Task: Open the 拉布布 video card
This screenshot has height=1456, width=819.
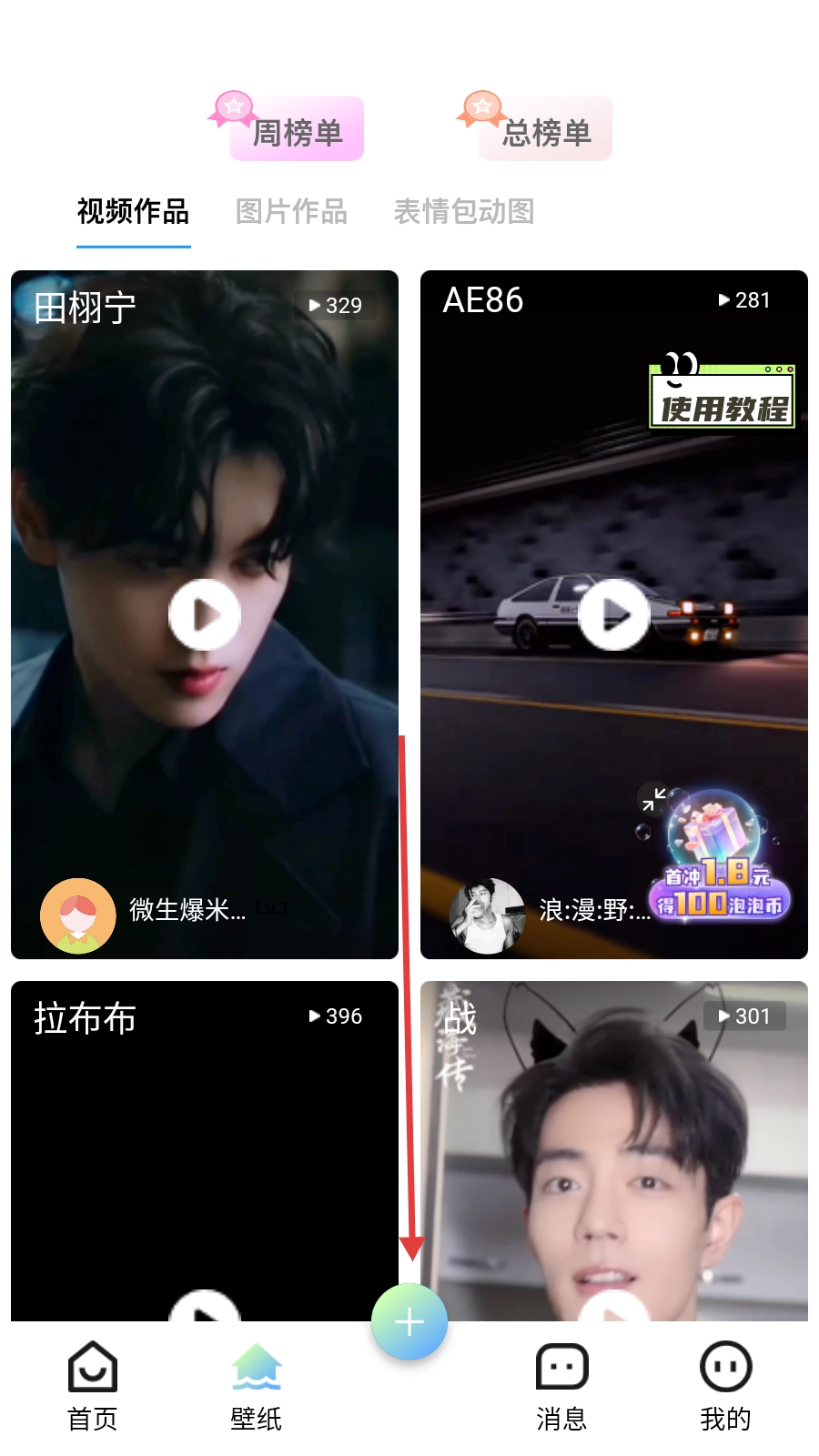Action: (205, 1147)
